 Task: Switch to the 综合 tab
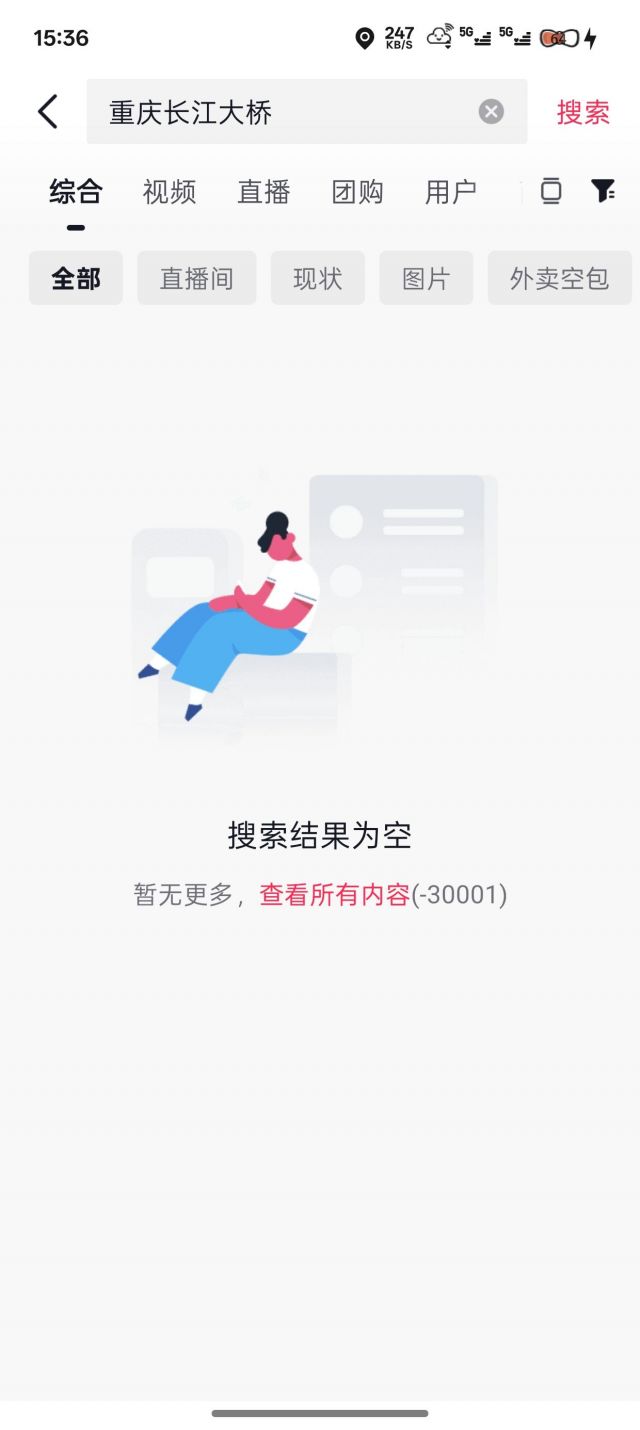76,192
